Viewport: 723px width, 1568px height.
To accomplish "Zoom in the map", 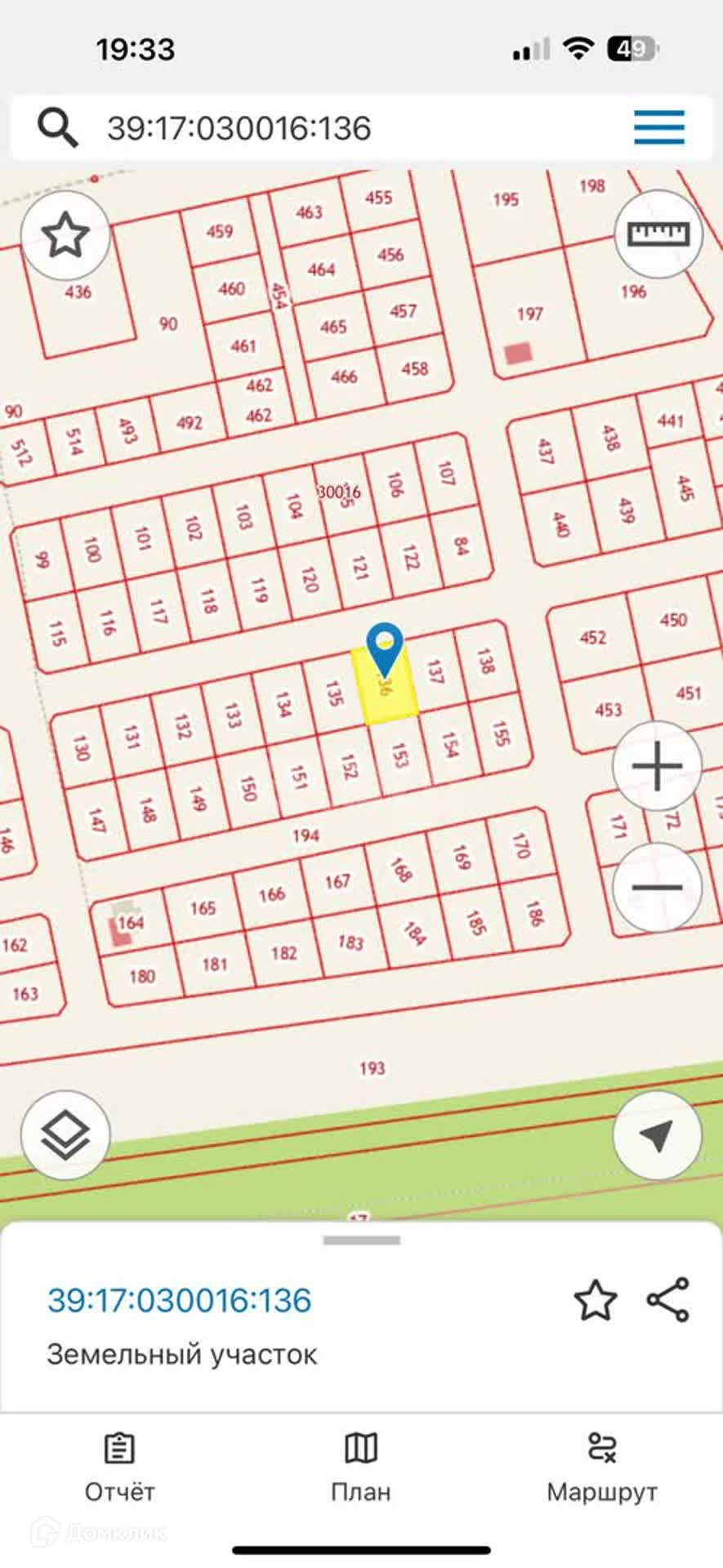I will pos(657,767).
